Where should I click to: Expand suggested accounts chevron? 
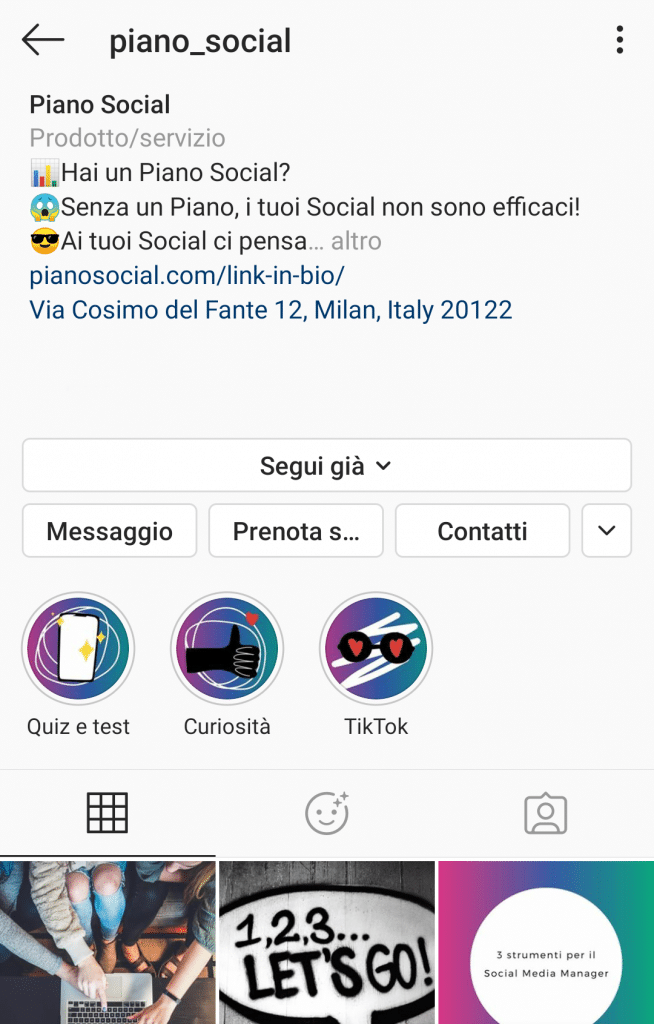click(x=607, y=531)
